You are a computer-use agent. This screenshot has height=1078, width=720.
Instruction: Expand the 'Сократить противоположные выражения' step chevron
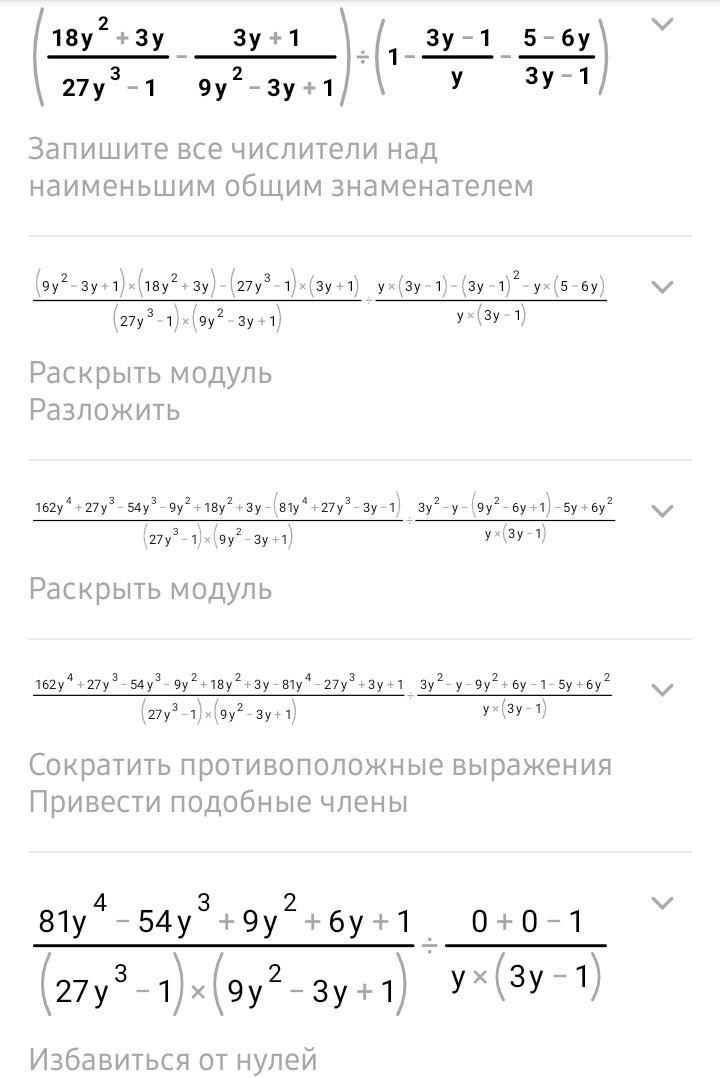tap(662, 689)
